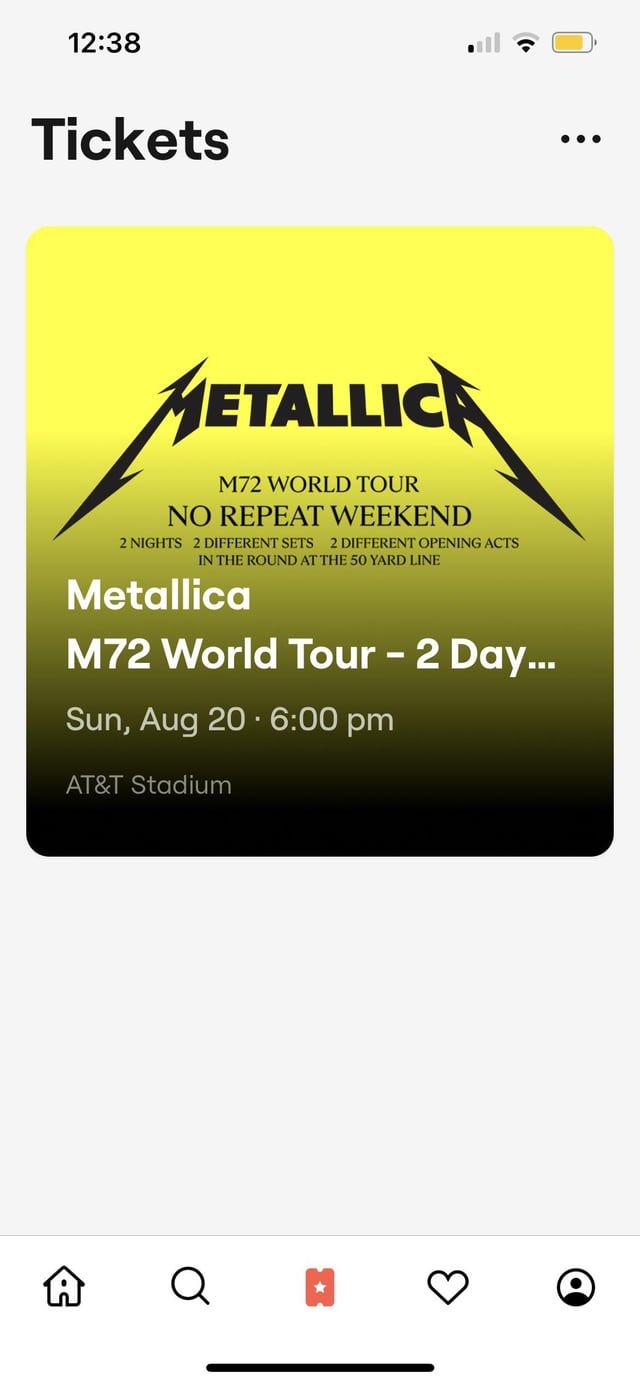The image size is (640, 1385).
Task: Open the Favorites heart tab
Action: pos(447,1286)
